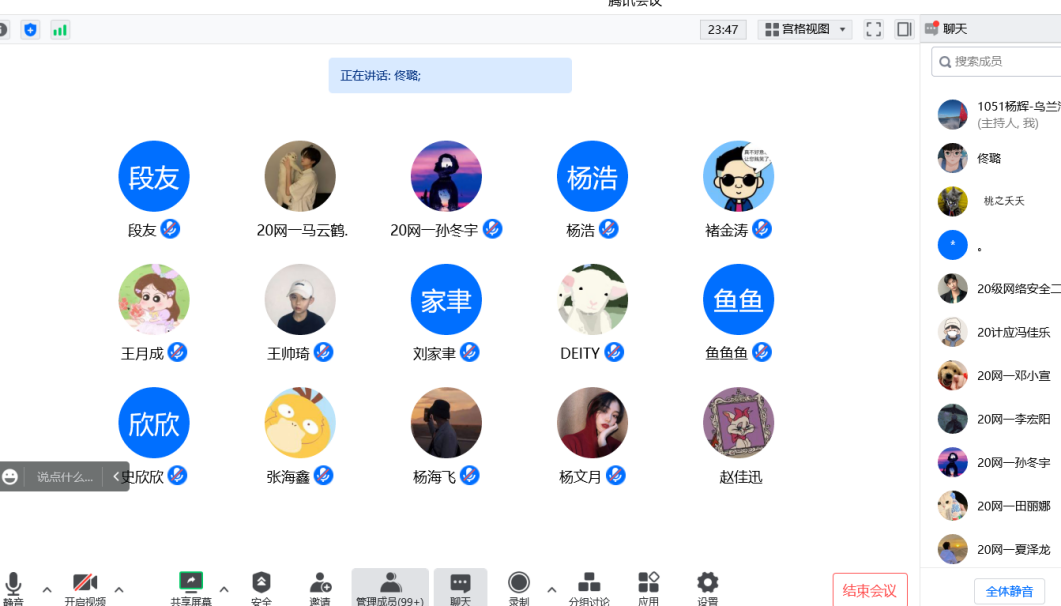Mute microphone from bottom toolbar
The width and height of the screenshot is (1061, 606).
pos(14,586)
